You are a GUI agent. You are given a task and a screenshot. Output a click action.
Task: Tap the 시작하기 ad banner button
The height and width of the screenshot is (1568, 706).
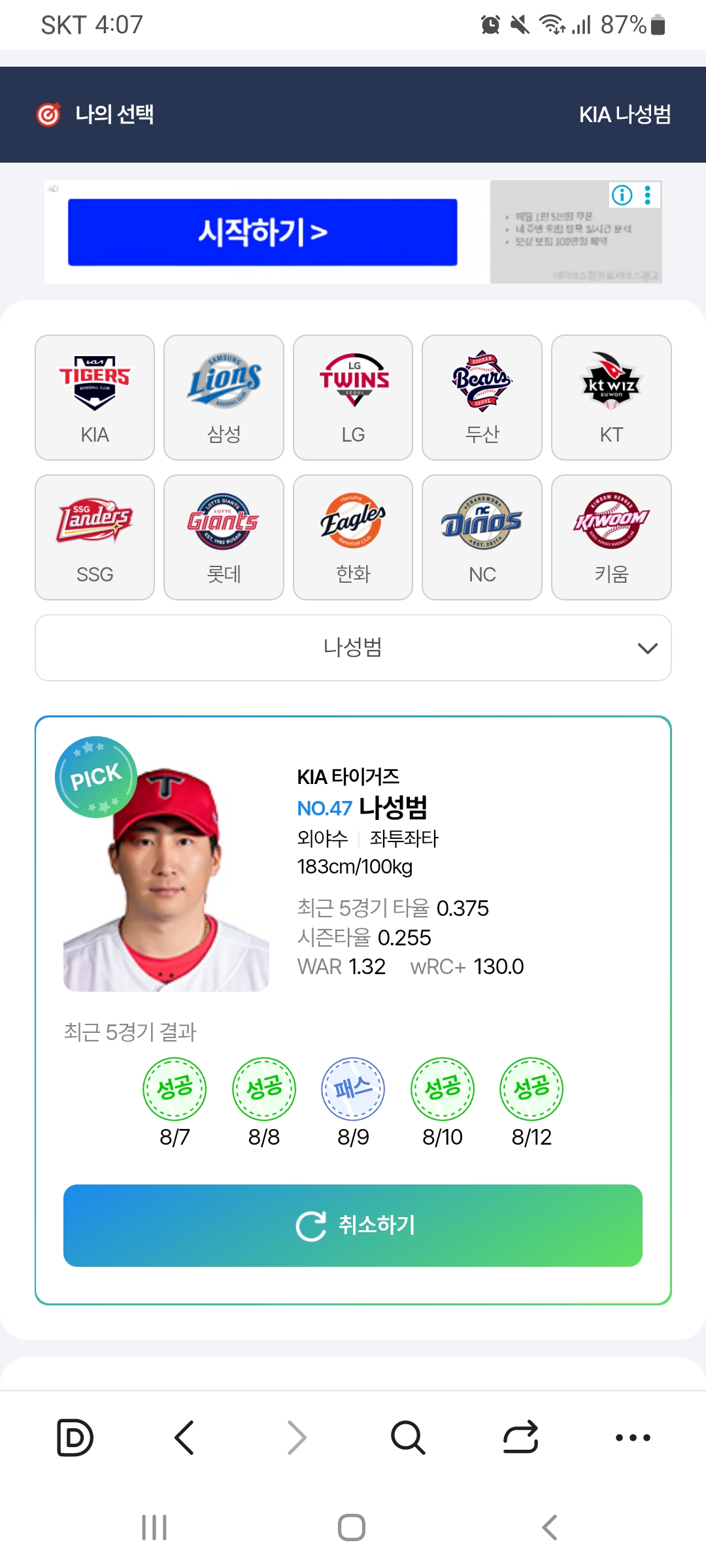pyautogui.click(x=262, y=232)
